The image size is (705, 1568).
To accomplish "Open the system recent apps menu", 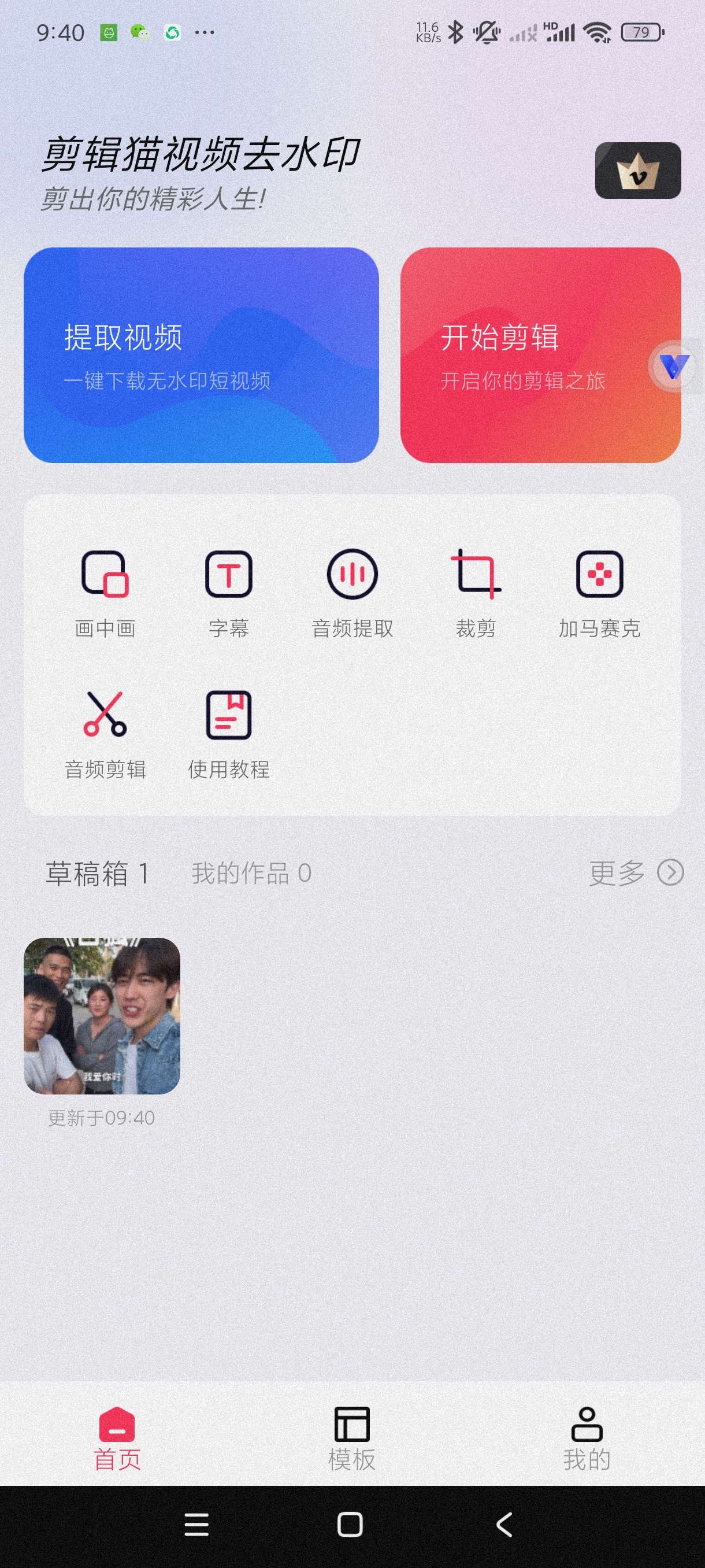I will point(196,1525).
